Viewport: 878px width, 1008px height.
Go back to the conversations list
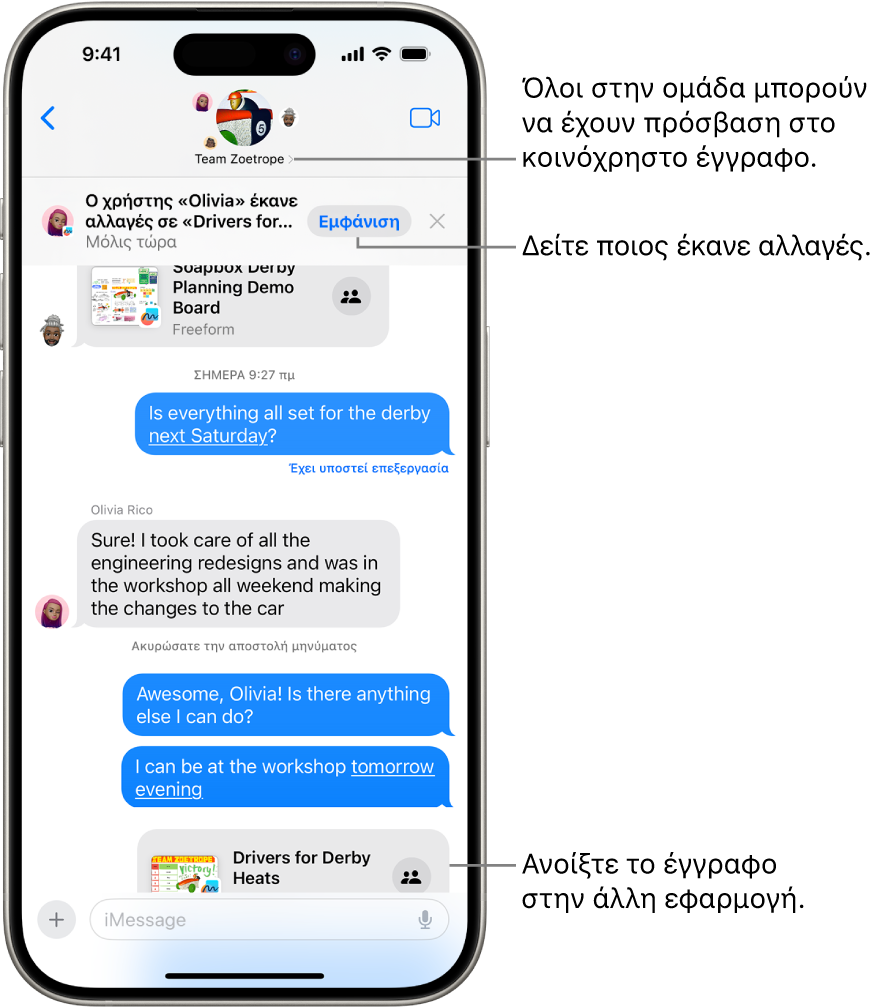coord(48,118)
